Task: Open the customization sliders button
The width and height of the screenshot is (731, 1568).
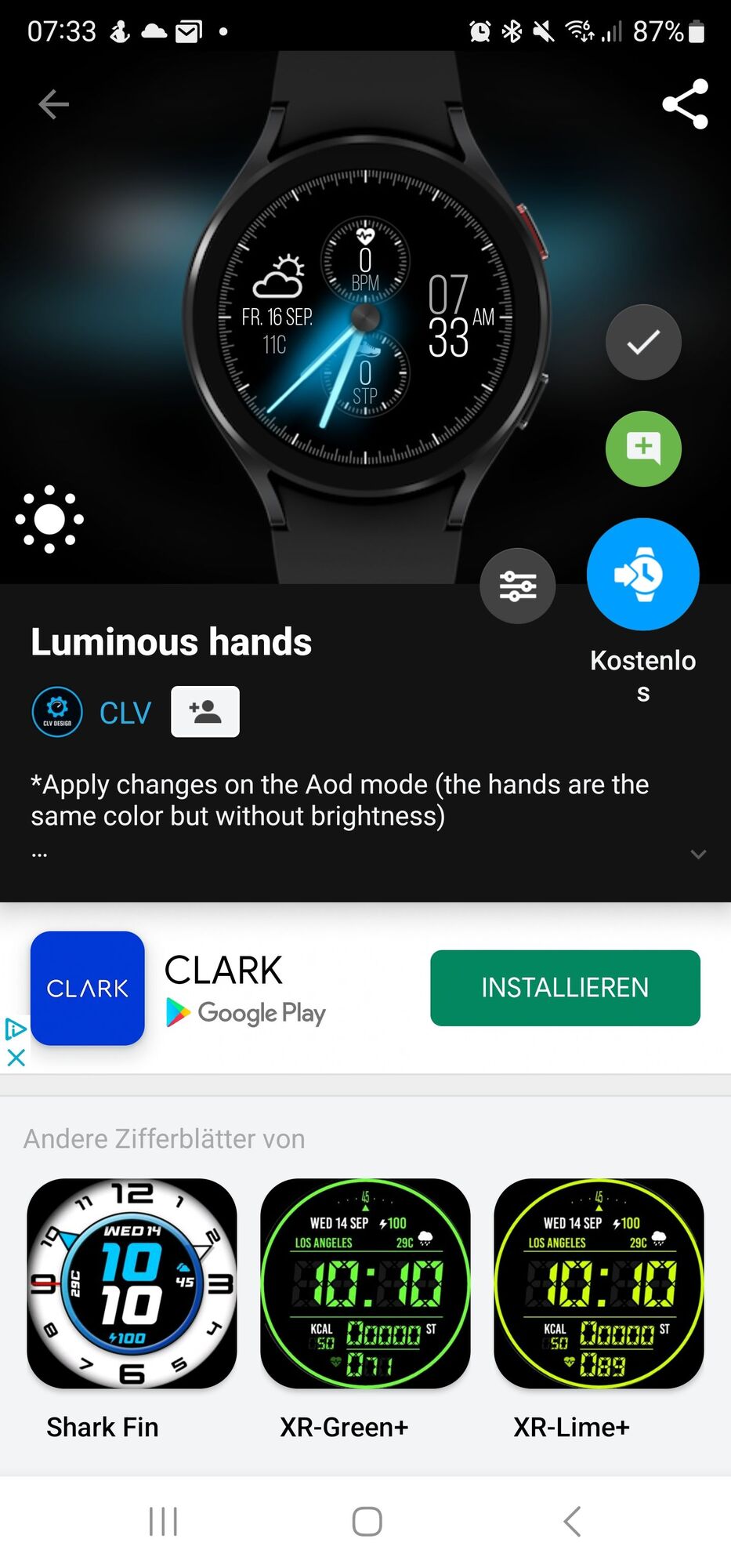Action: click(517, 586)
